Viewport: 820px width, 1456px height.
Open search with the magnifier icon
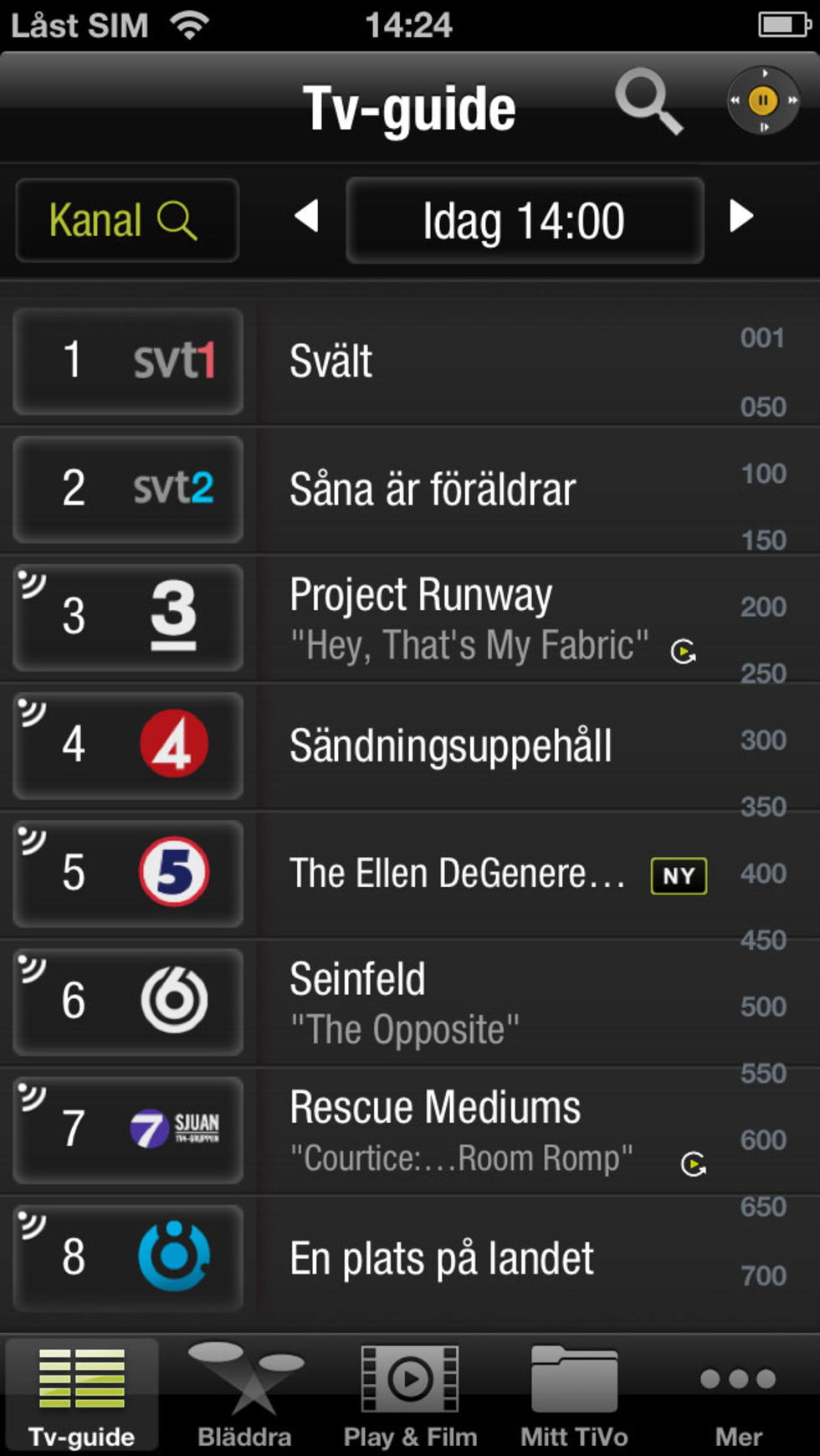click(x=648, y=102)
